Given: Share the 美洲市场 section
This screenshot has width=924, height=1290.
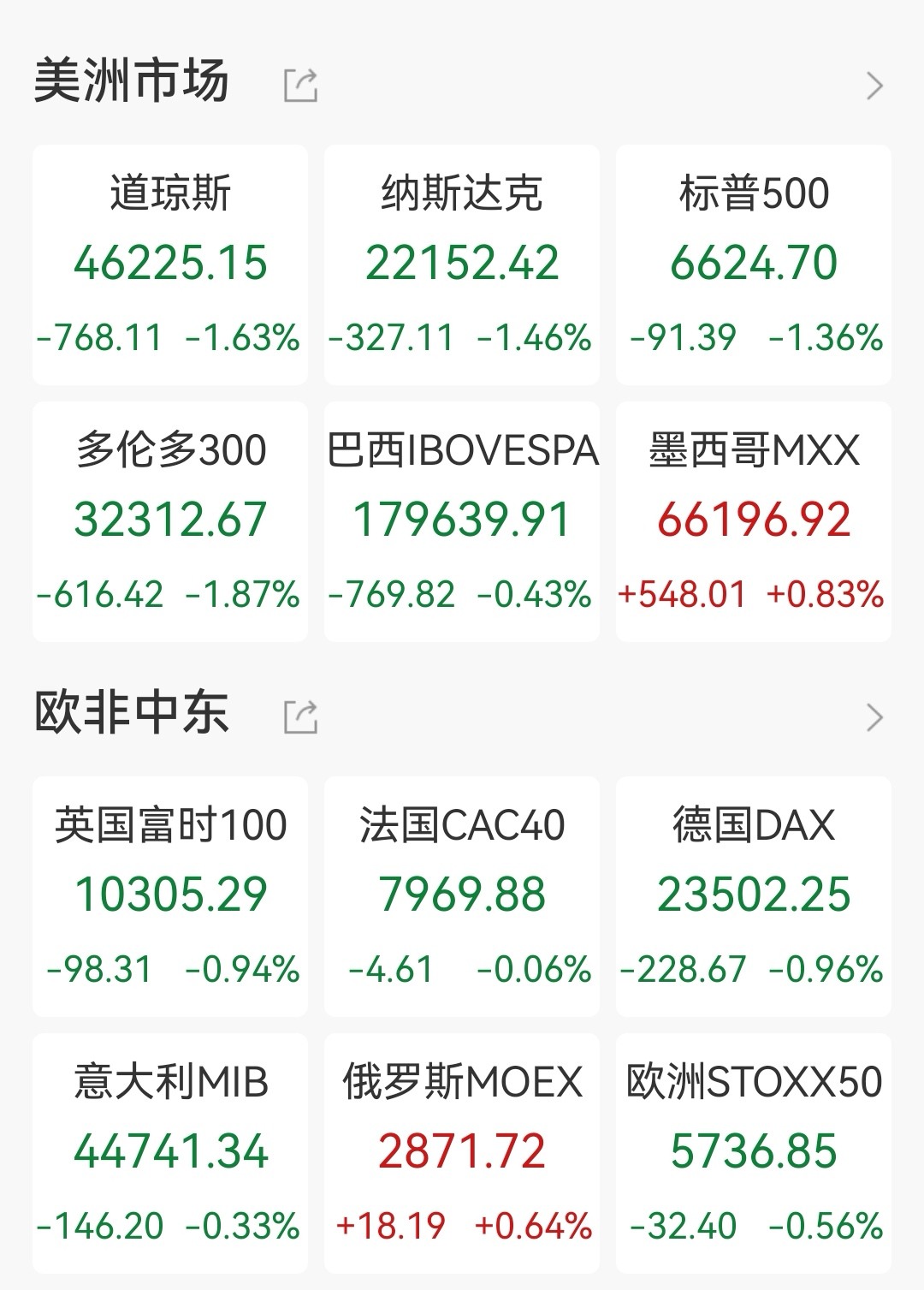Looking at the screenshot, I should coord(300,86).
